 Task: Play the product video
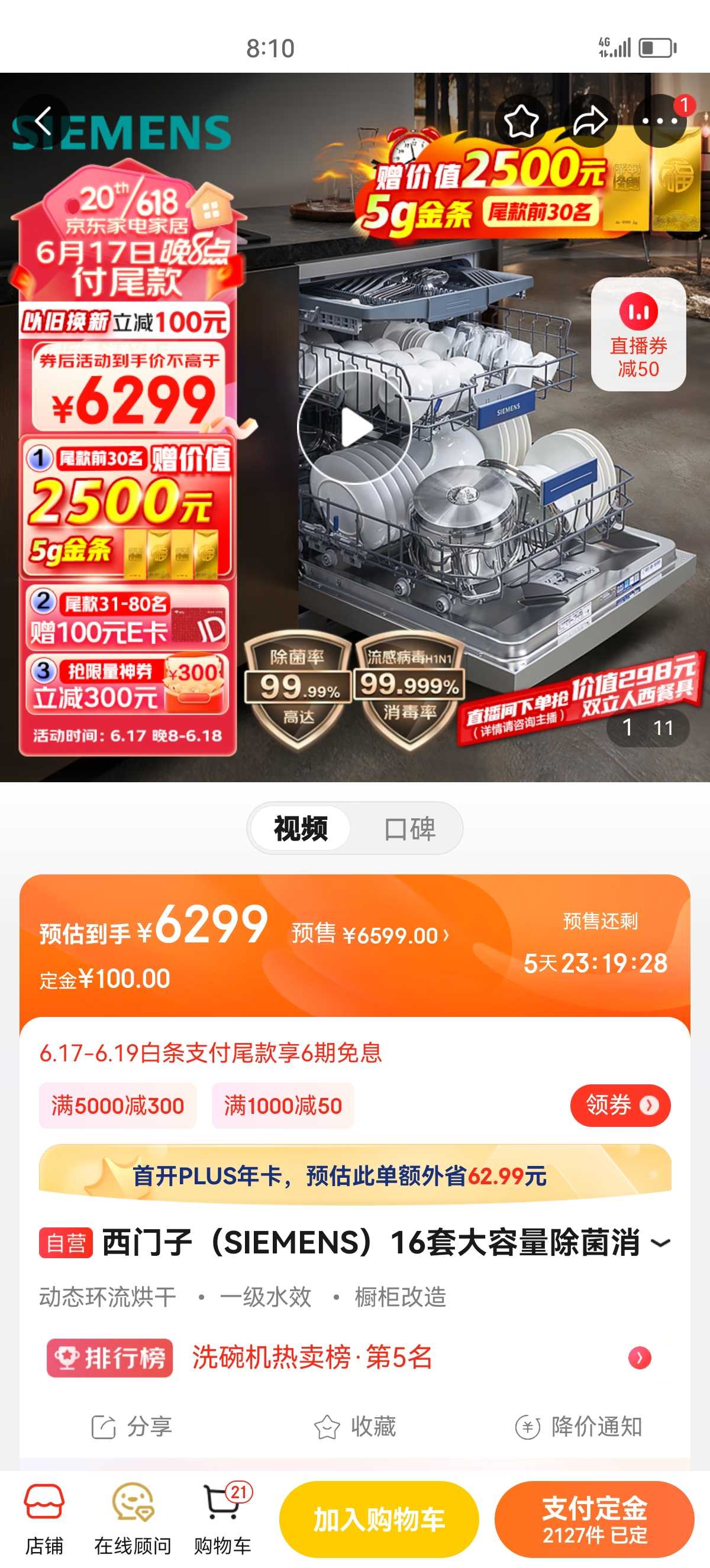tap(354, 427)
